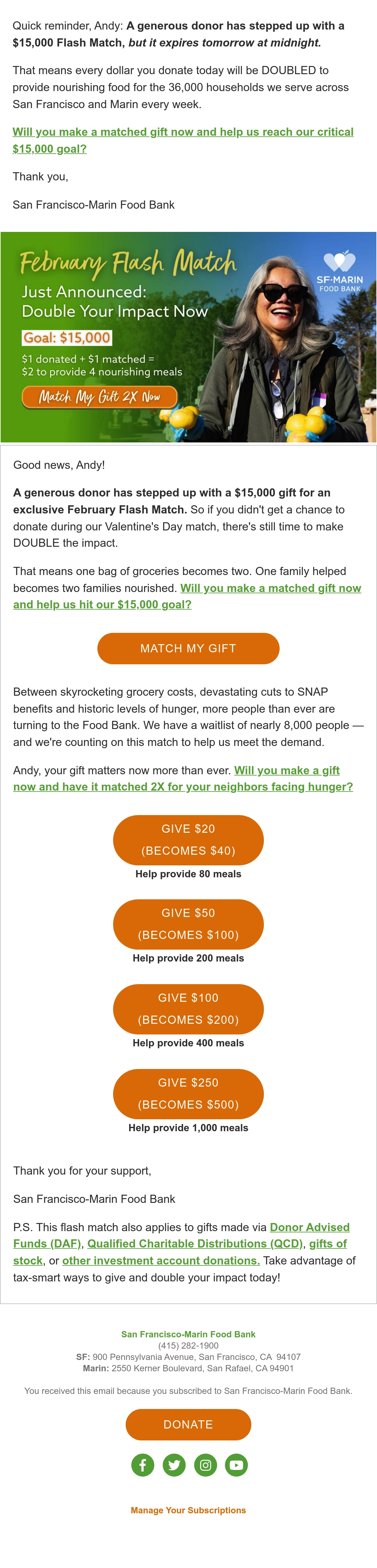Follow the gifts of stock link
The image size is (377, 1568).
[x=180, y=1252]
